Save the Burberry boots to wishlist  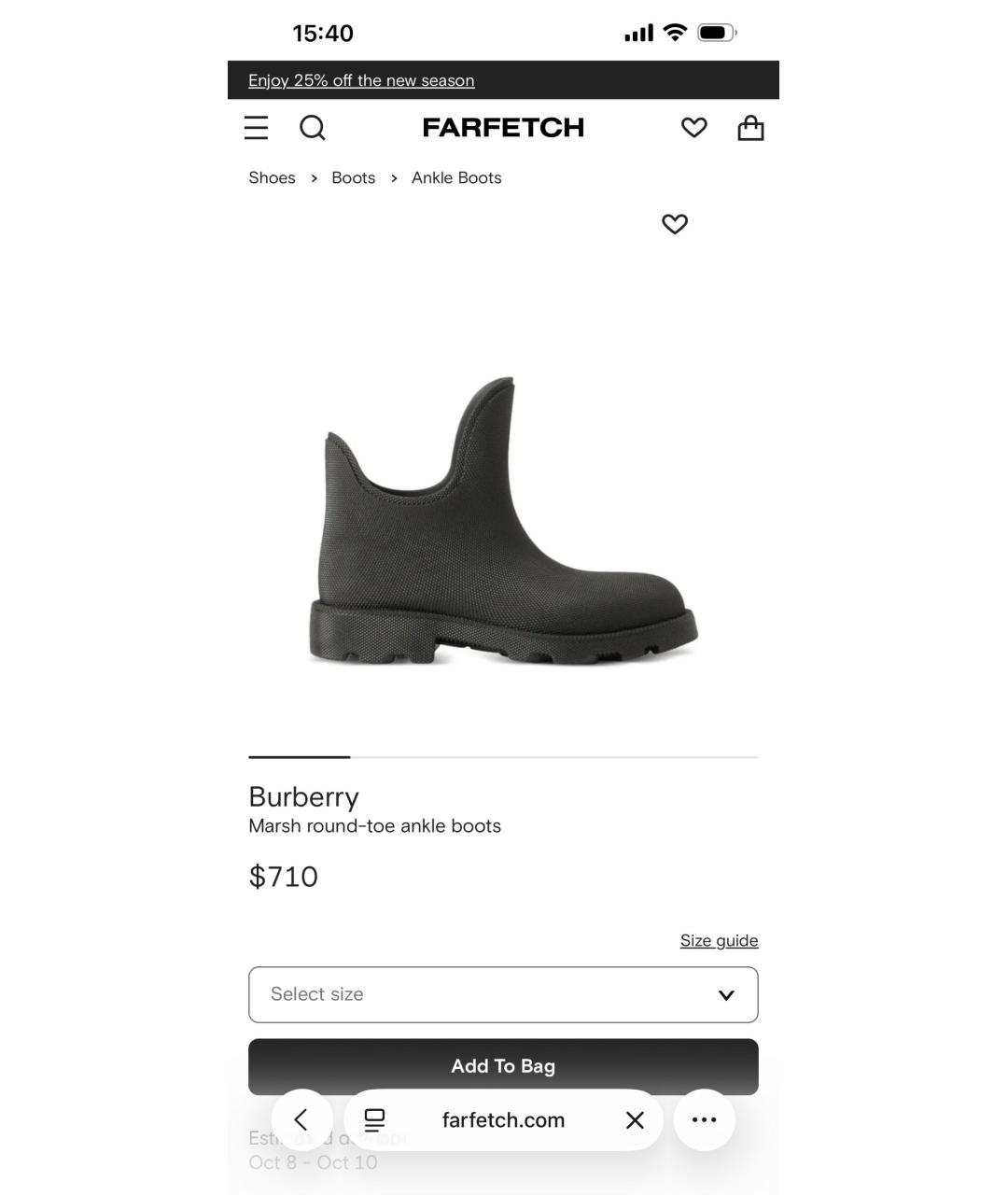(x=675, y=224)
